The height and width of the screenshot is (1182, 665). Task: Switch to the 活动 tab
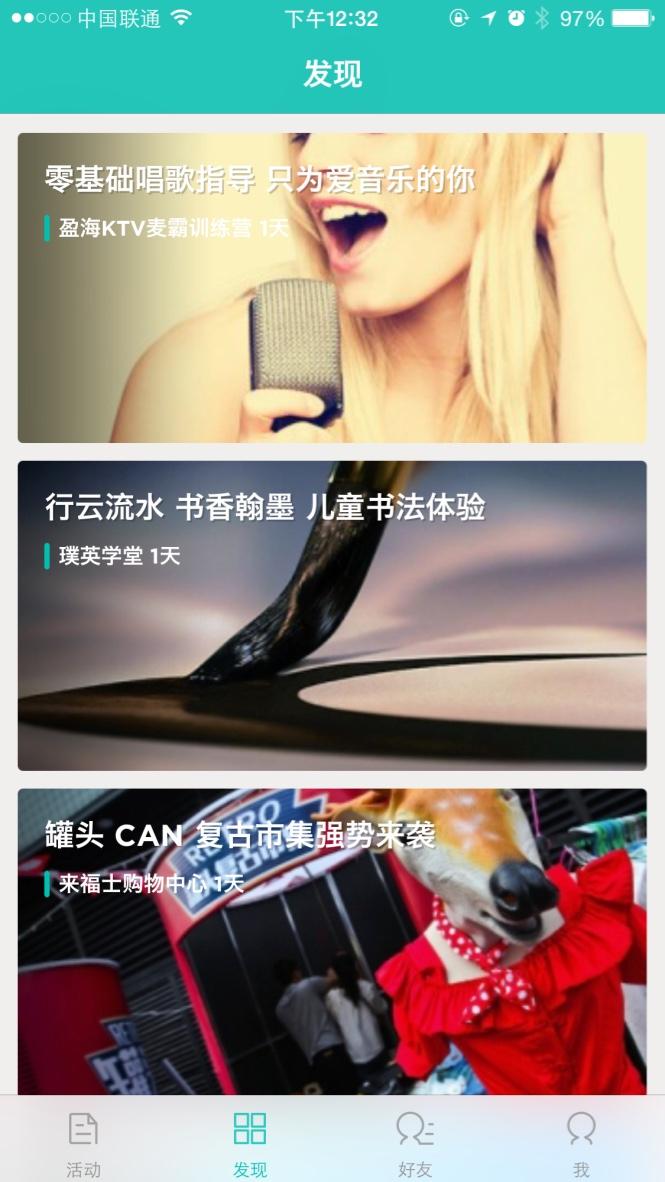pos(83,1141)
